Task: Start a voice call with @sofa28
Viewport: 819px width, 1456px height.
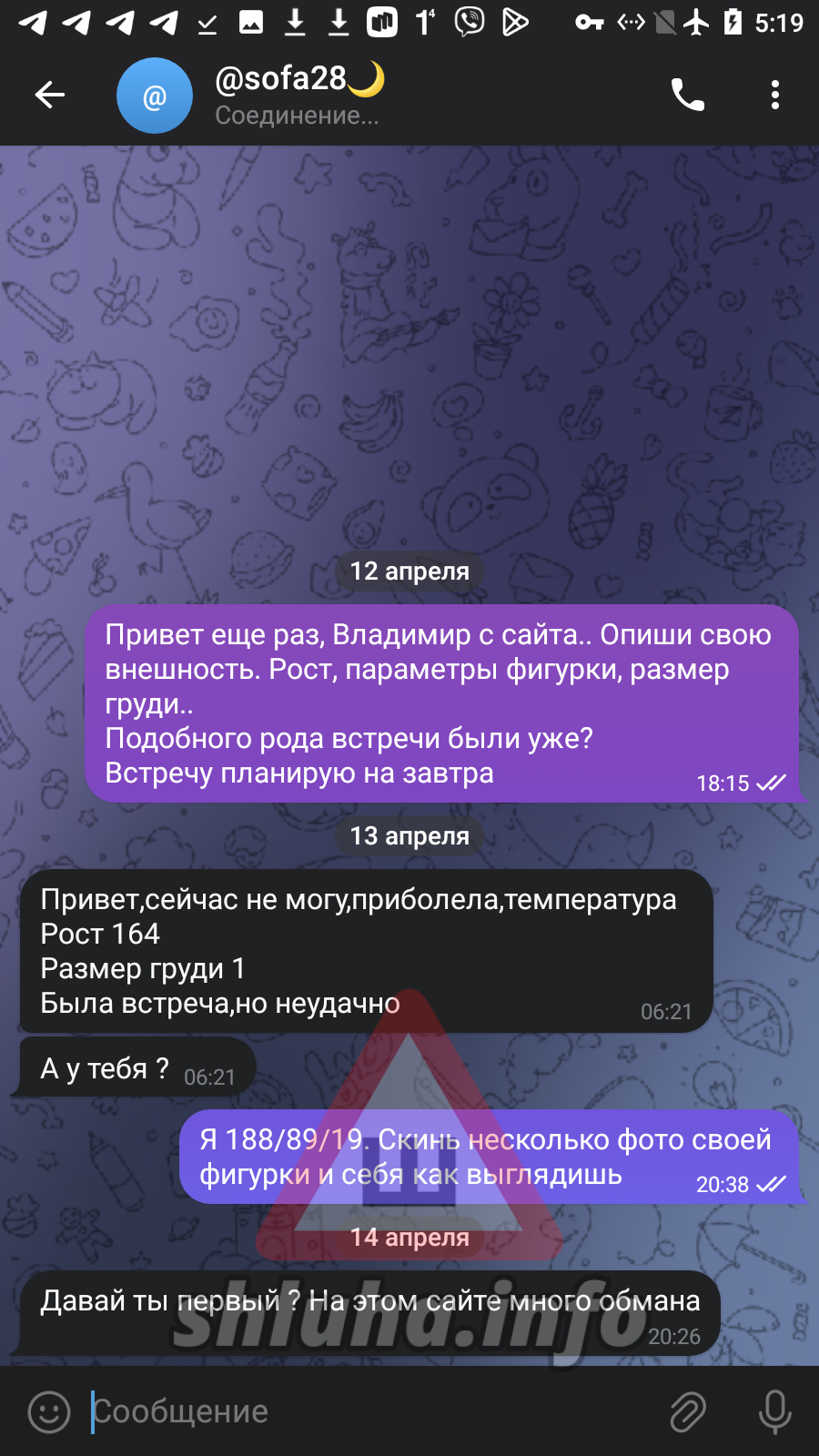Action: [x=688, y=95]
